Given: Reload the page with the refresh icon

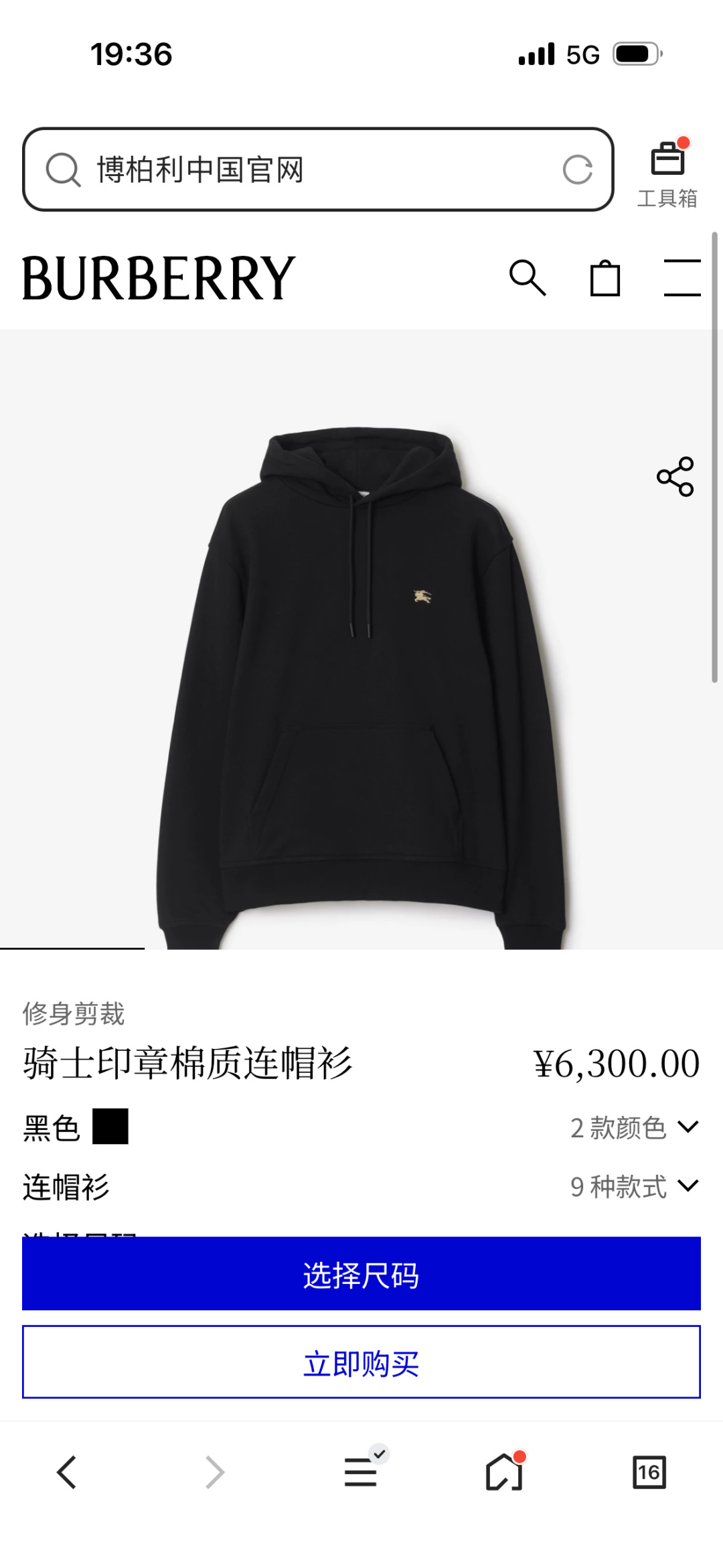Looking at the screenshot, I should 577,169.
